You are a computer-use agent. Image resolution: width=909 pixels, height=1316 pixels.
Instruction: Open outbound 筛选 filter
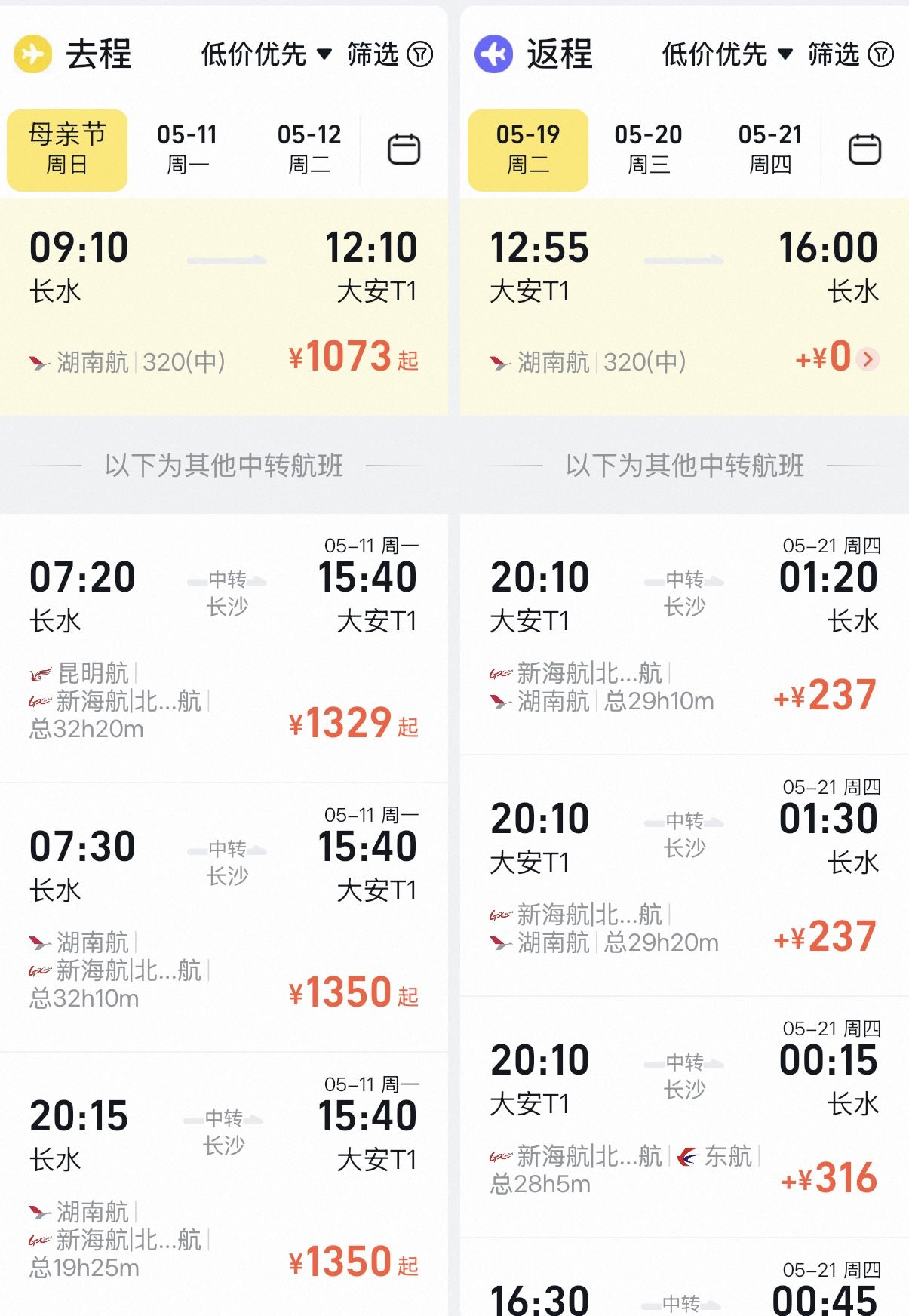[389, 54]
